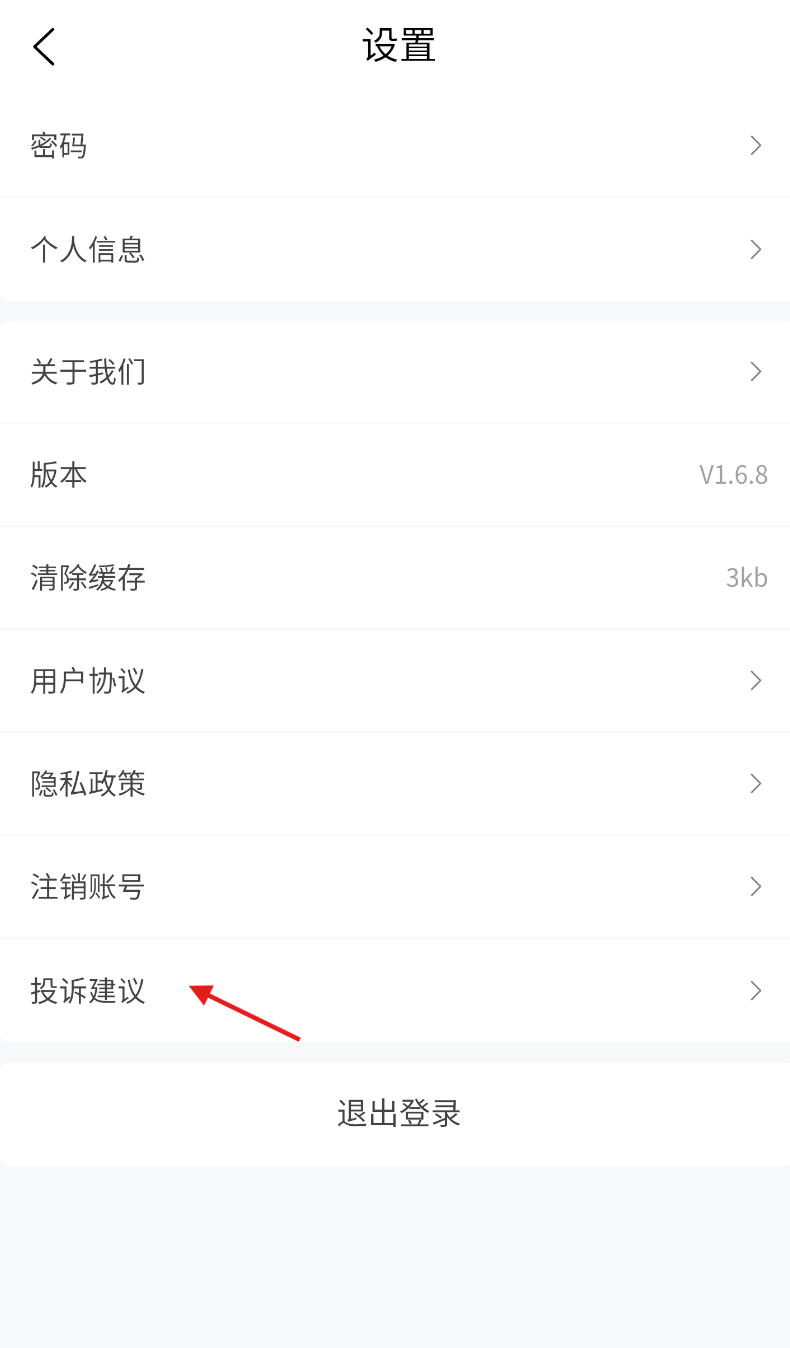Open 关于我们

[x=395, y=372]
